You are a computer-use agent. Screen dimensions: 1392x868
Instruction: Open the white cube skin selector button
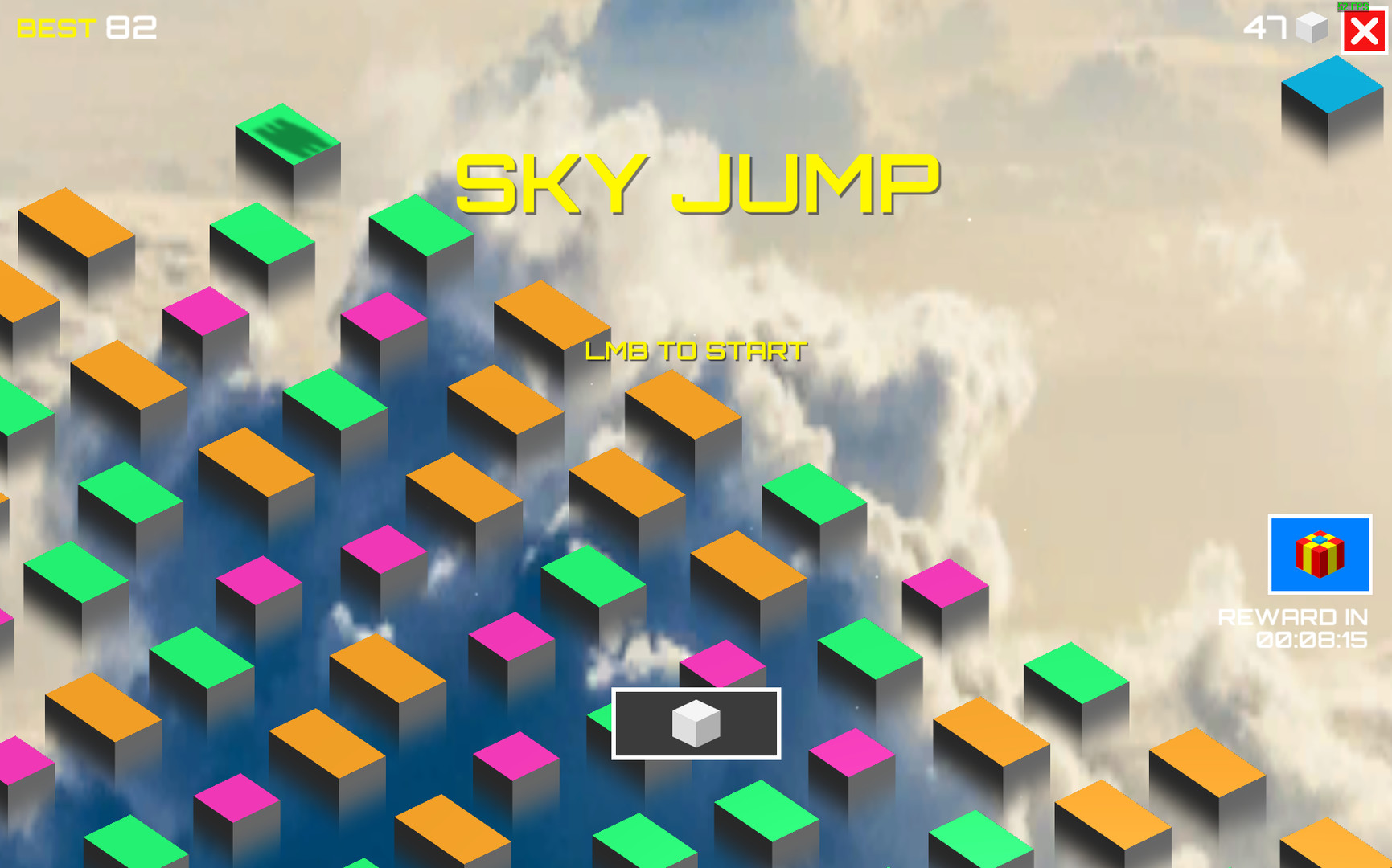click(x=696, y=723)
